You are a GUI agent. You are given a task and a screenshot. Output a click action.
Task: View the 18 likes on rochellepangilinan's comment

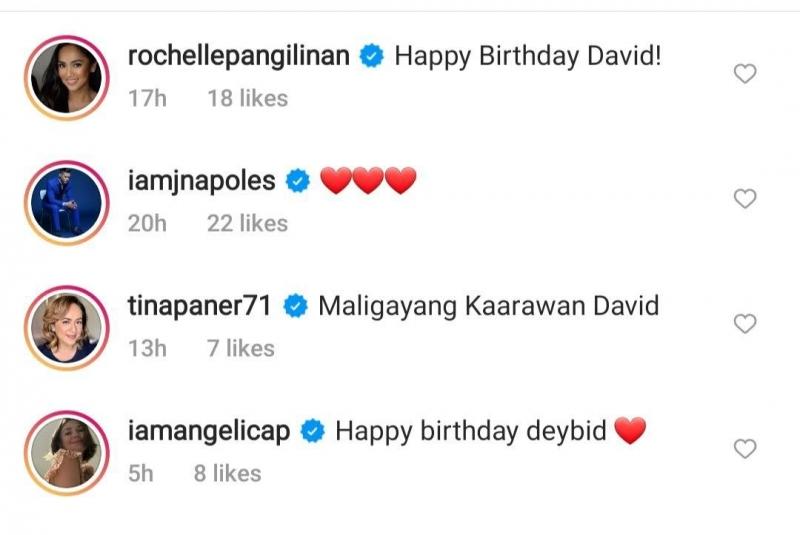247,98
